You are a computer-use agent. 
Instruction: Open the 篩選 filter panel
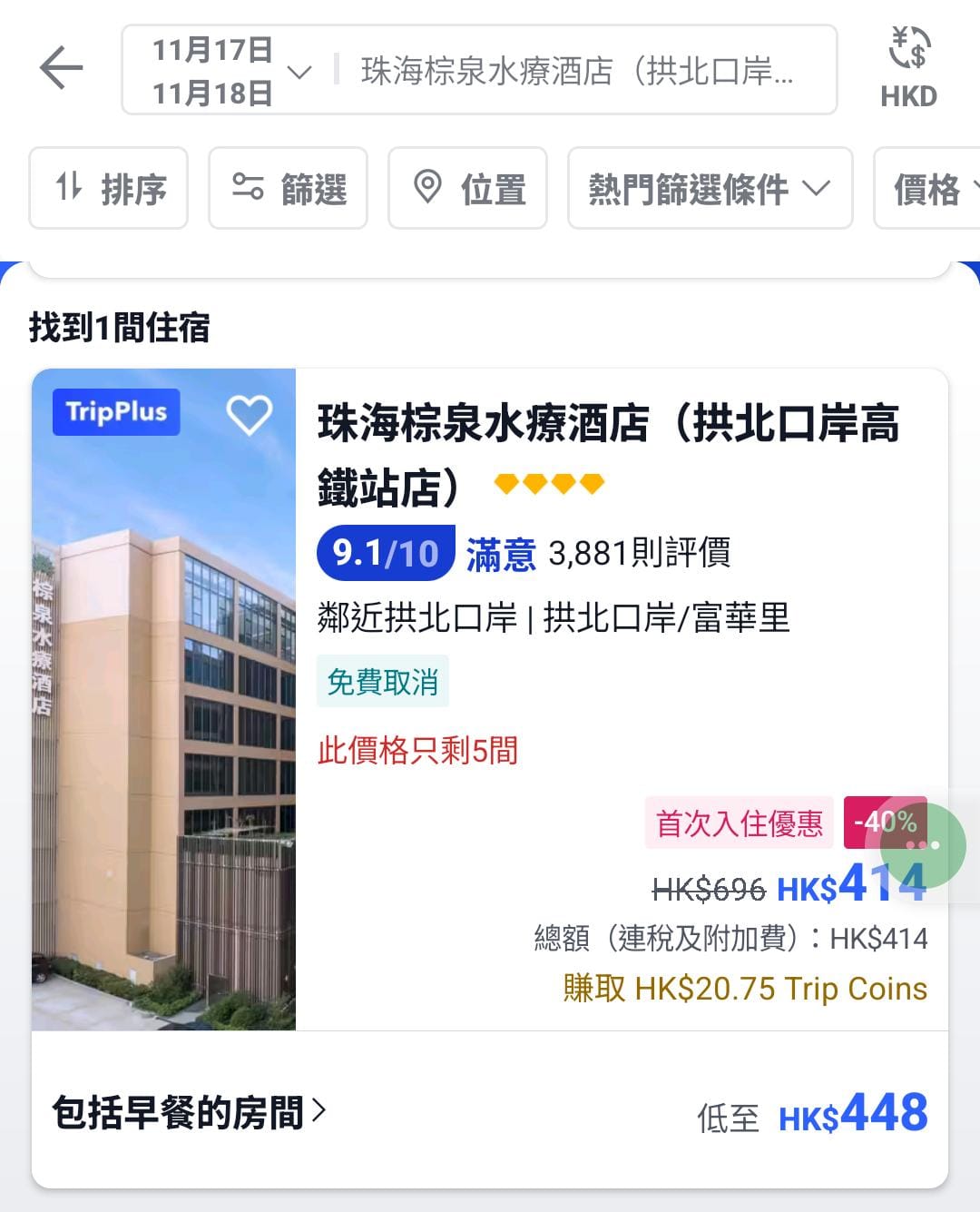point(289,189)
